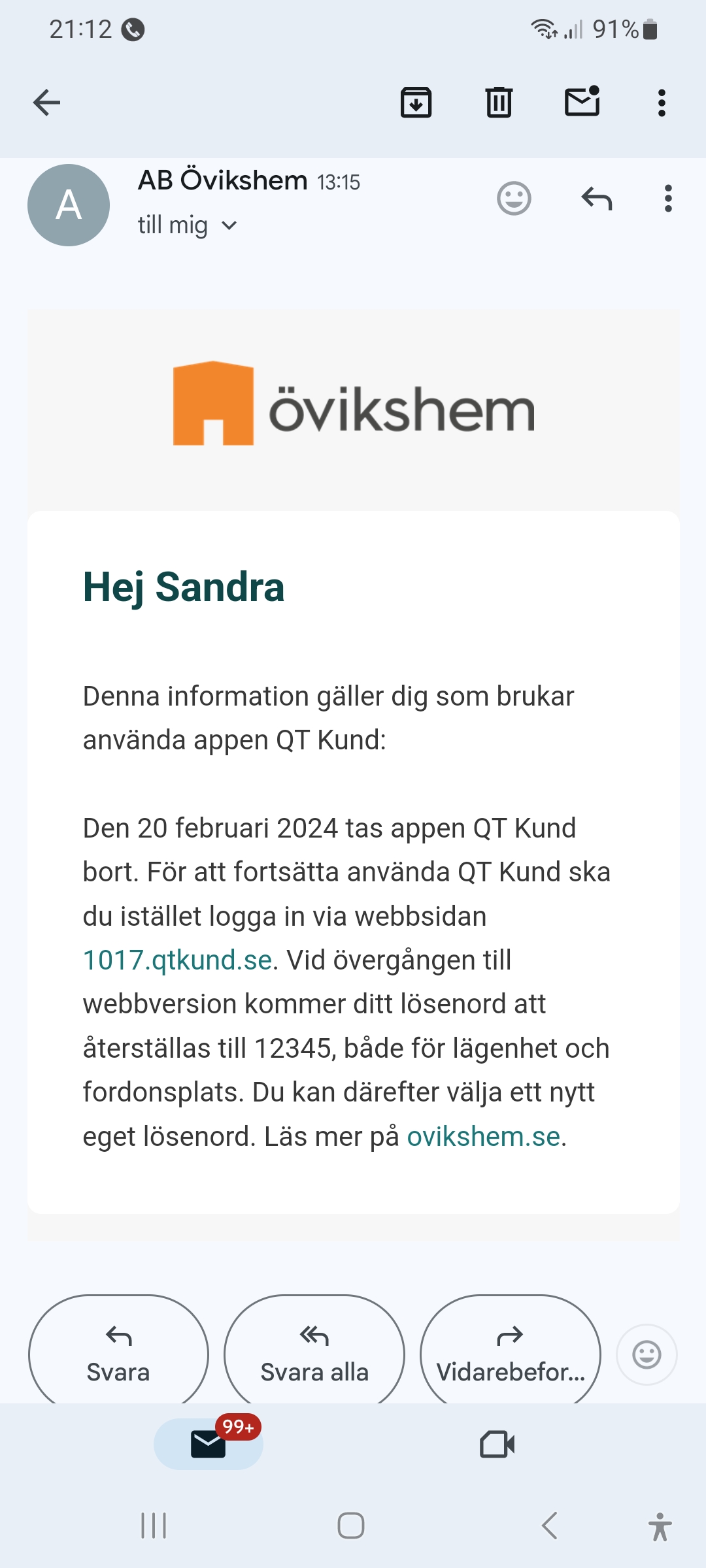Open the 1017.qtkund.se link
The width and height of the screenshot is (706, 1568).
point(177,960)
